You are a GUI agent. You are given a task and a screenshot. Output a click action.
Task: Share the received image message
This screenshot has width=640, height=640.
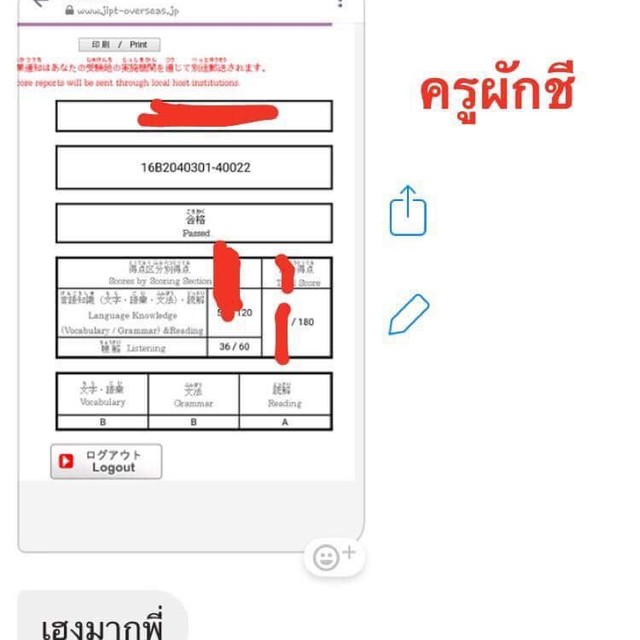(408, 211)
